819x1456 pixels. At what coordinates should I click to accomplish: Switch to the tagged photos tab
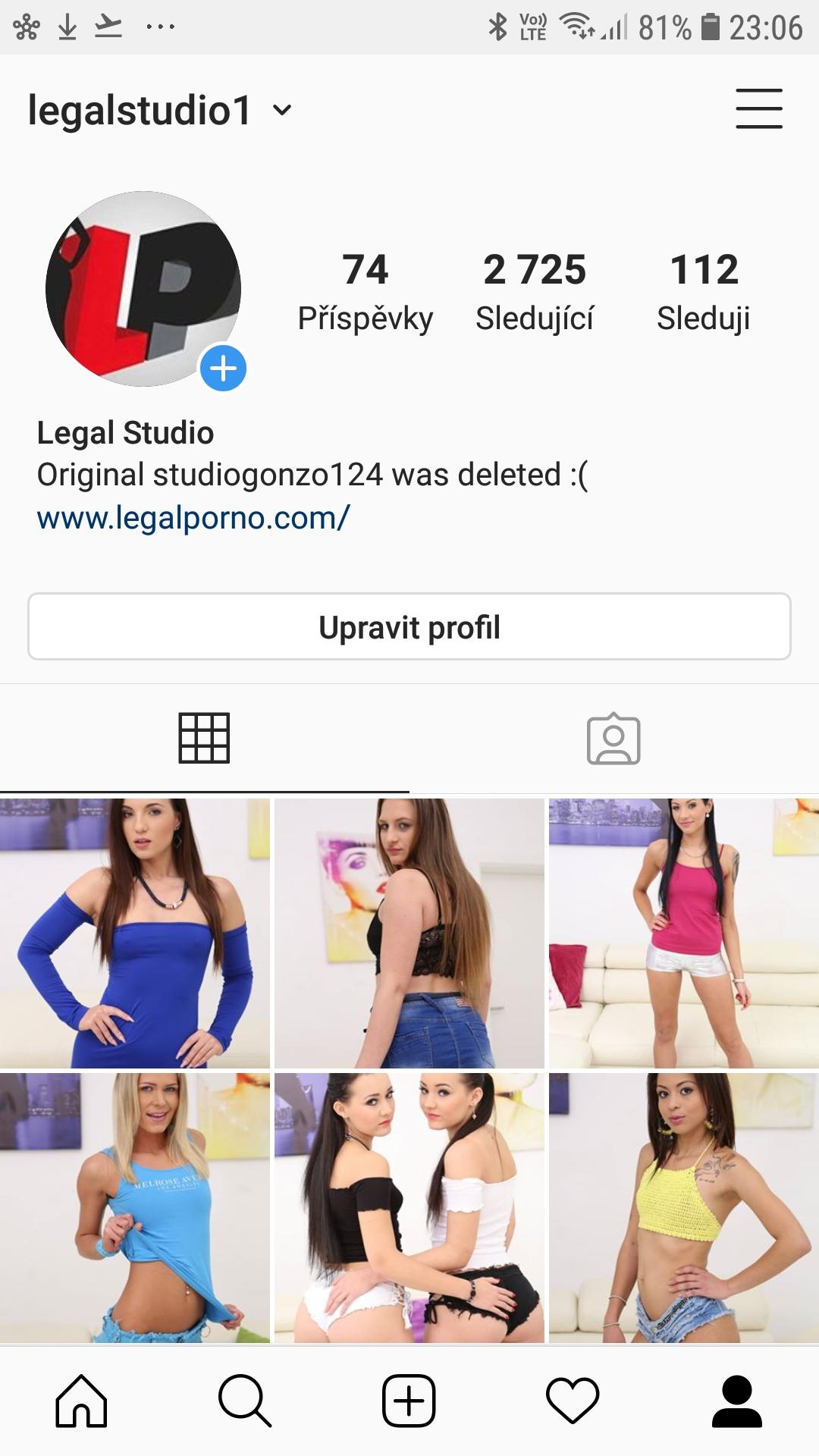(x=613, y=738)
